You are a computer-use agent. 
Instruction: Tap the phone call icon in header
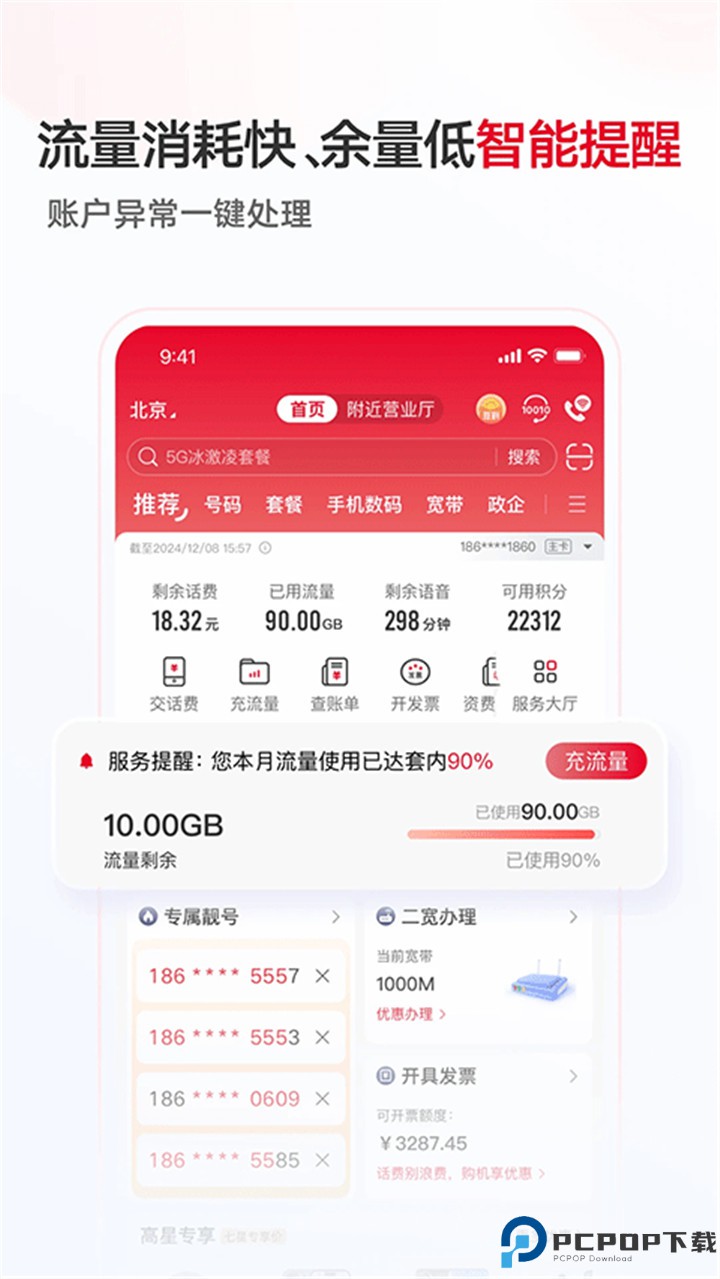[x=575, y=408]
